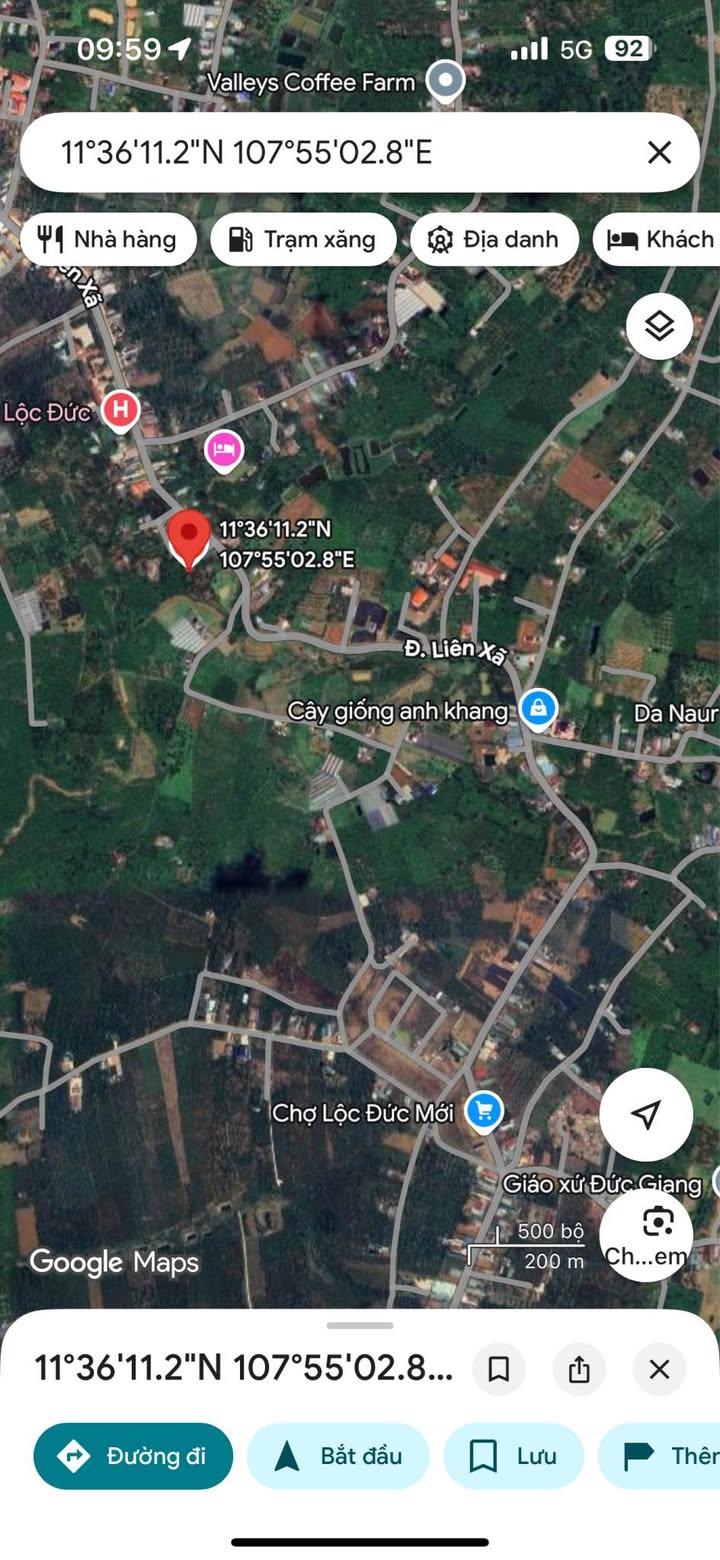
Task: Open Valleys Coffee Farm marker
Action: (444, 81)
